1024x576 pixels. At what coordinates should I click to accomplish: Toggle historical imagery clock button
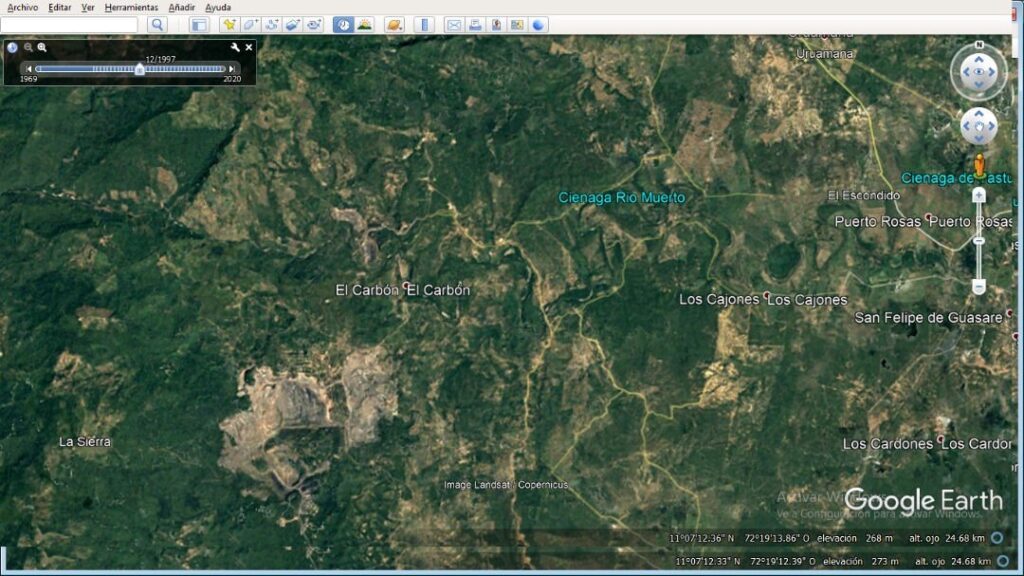pyautogui.click(x=343, y=24)
